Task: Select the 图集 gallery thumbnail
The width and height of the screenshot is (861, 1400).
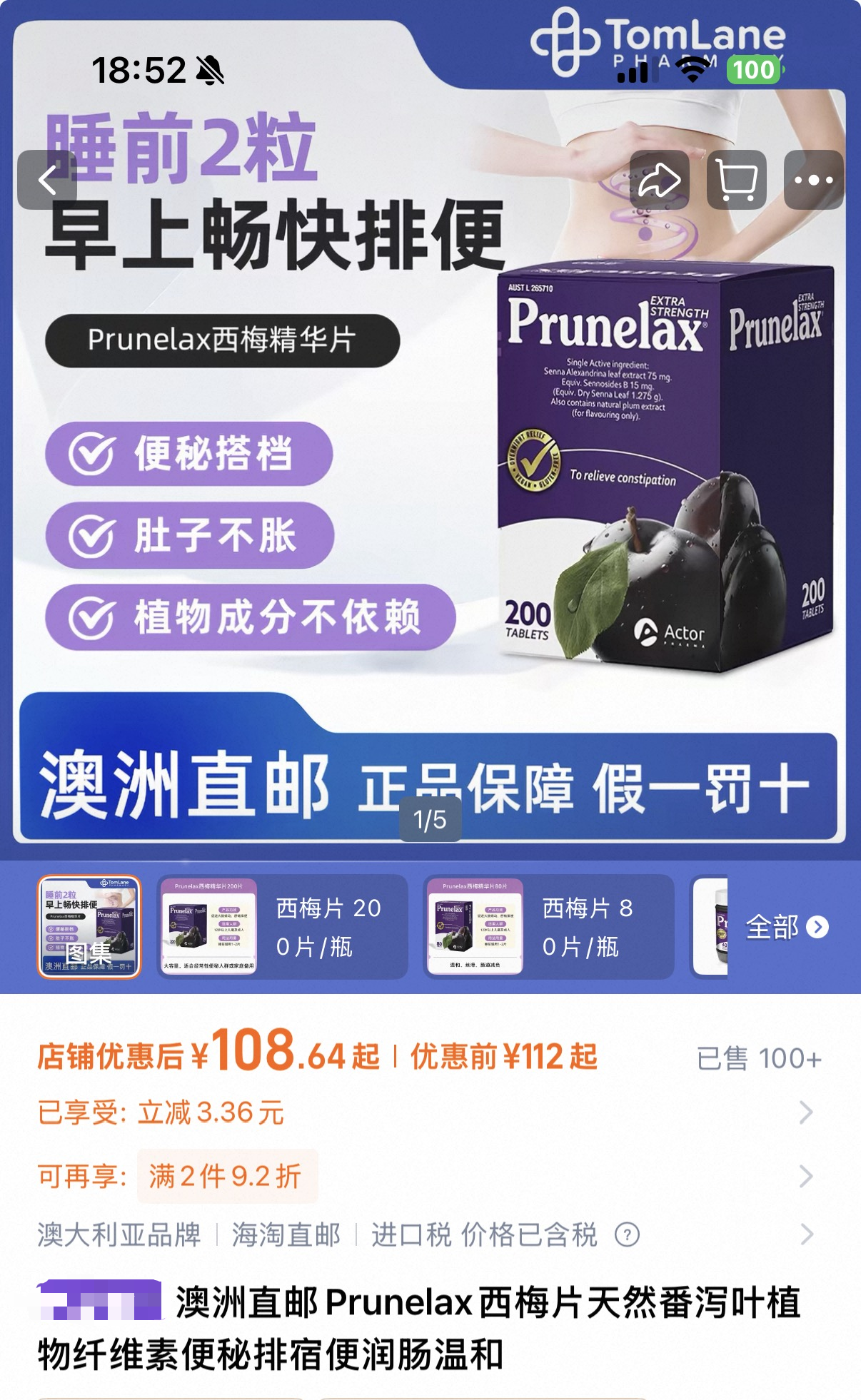Action: point(89,927)
